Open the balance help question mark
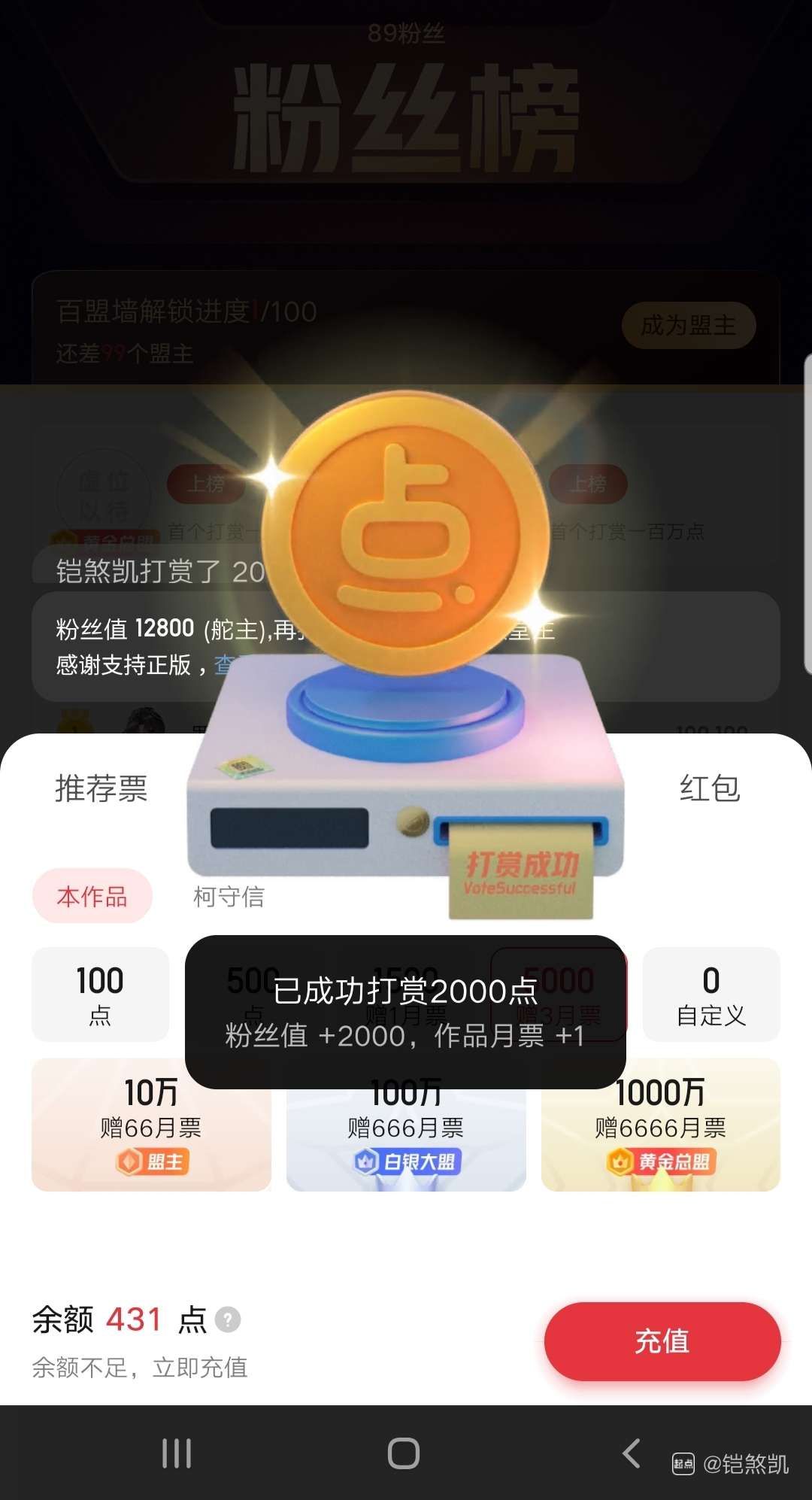Viewport: 812px width, 1500px height. pos(228,1319)
